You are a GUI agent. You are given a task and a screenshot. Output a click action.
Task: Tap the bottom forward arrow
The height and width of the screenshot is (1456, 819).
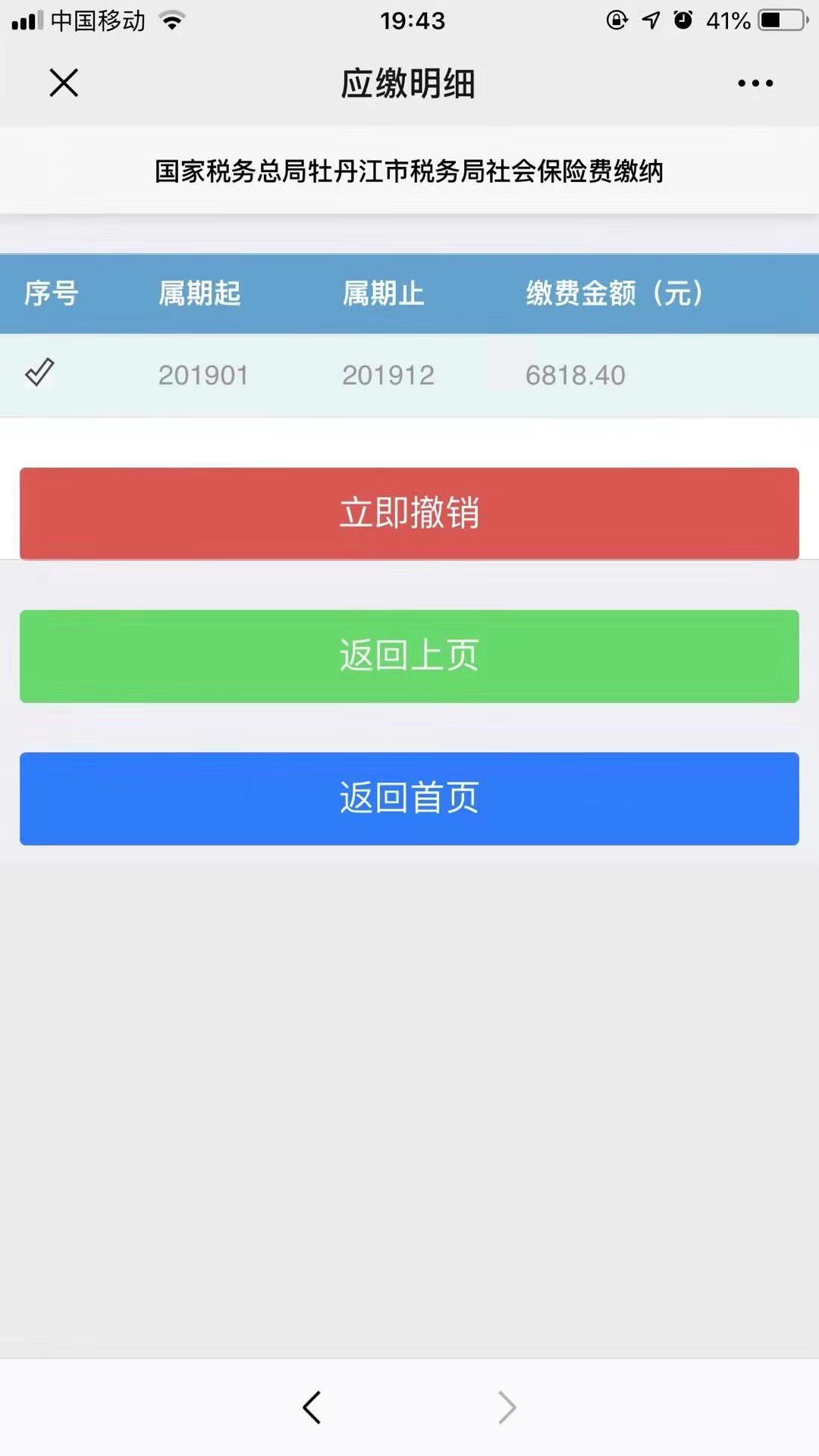click(x=507, y=1407)
